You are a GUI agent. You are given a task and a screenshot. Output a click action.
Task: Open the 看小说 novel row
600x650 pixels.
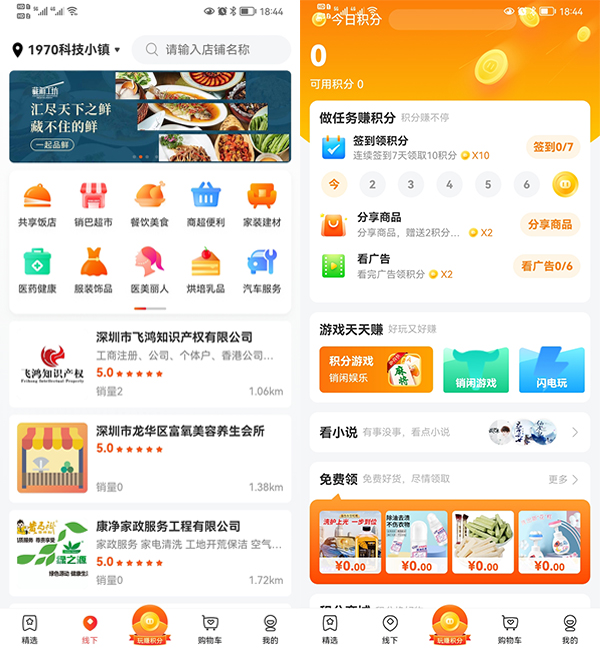(448, 432)
